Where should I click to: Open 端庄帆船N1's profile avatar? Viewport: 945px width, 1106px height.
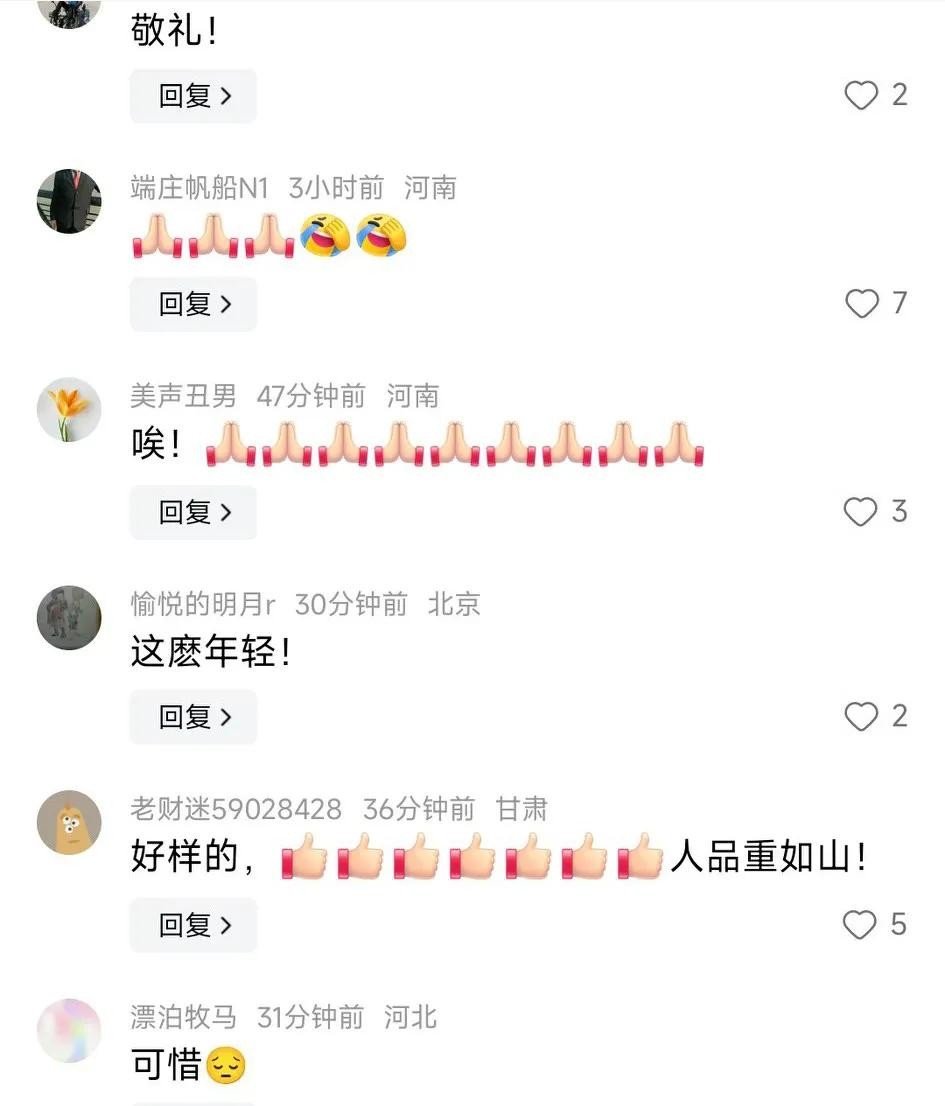(x=69, y=201)
